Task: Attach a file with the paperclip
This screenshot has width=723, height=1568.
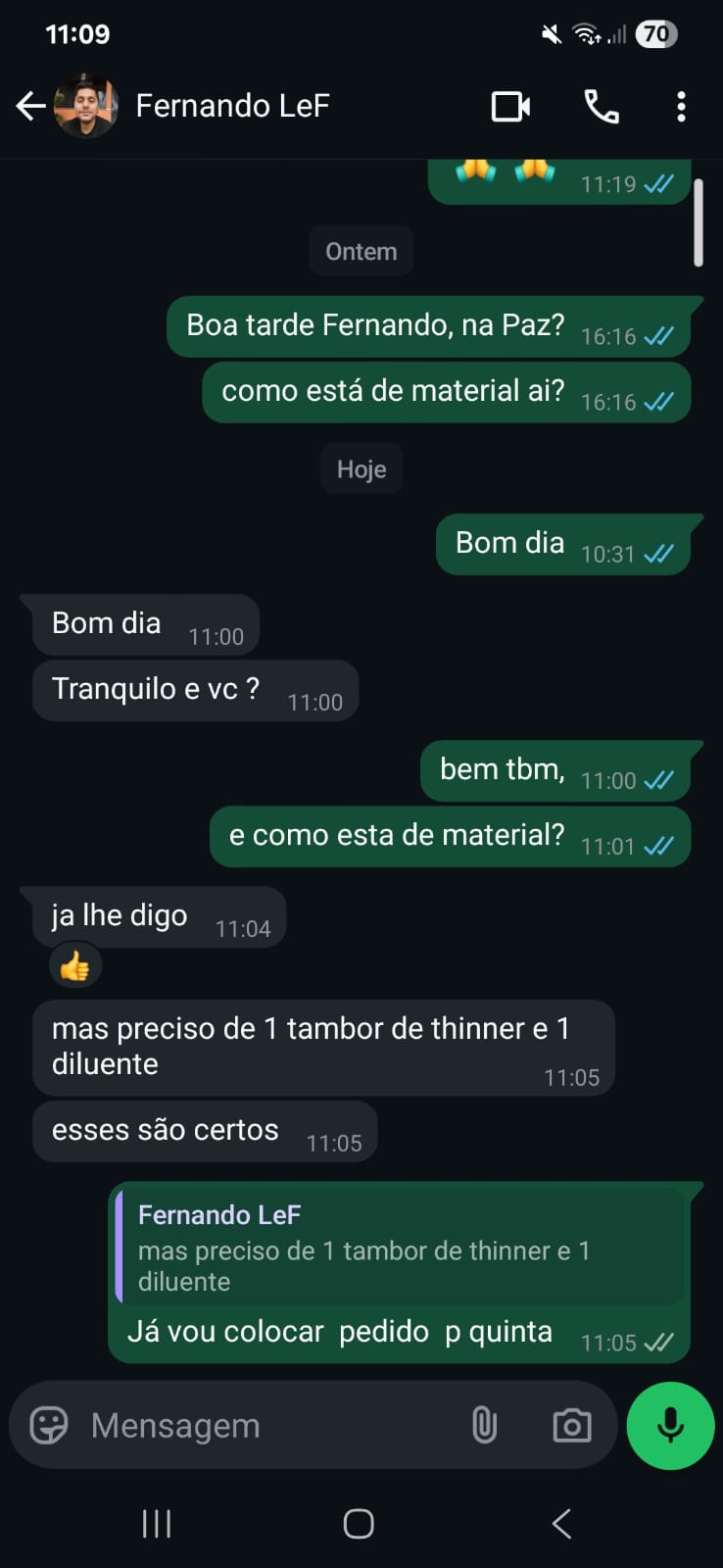Action: coord(484,1425)
